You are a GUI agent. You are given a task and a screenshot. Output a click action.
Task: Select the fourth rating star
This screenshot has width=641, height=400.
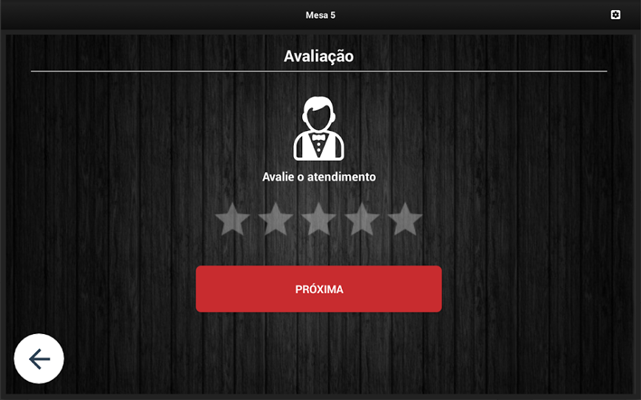tap(362, 219)
